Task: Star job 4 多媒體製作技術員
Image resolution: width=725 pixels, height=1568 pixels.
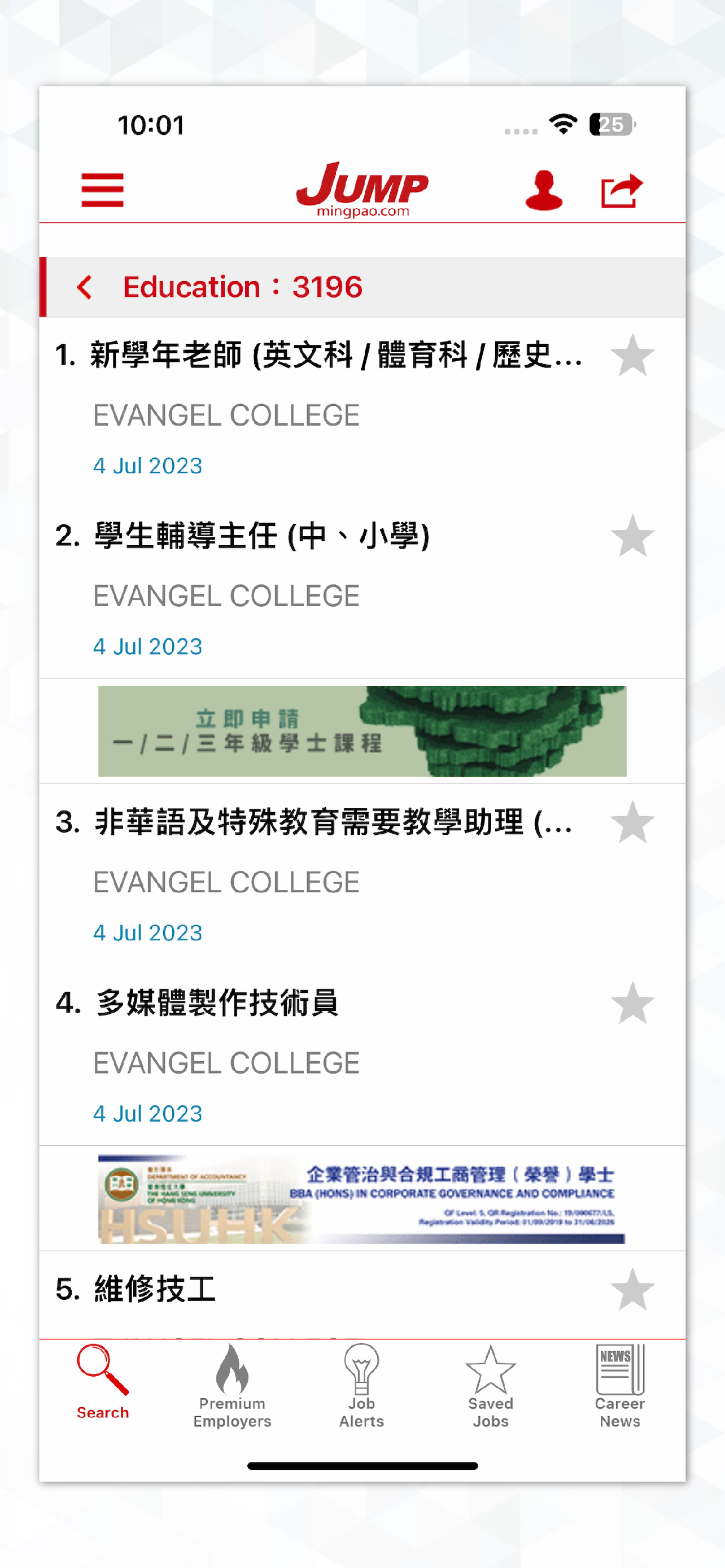Action: tap(632, 1002)
